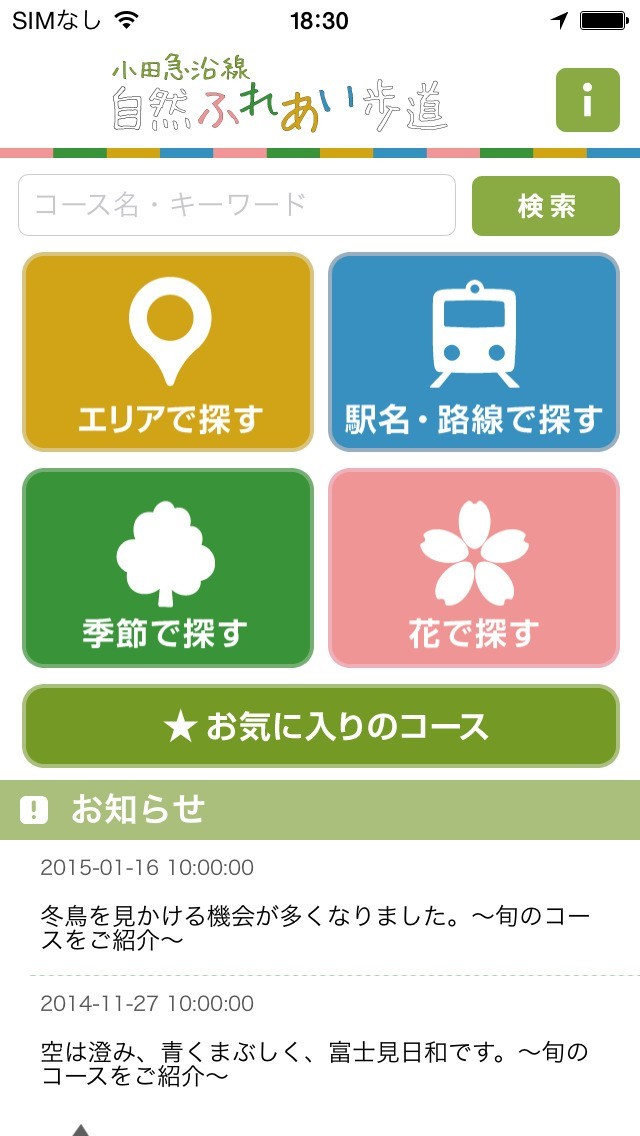Browse courses via 季節で探す
This screenshot has height=1136, width=640.
[168, 567]
